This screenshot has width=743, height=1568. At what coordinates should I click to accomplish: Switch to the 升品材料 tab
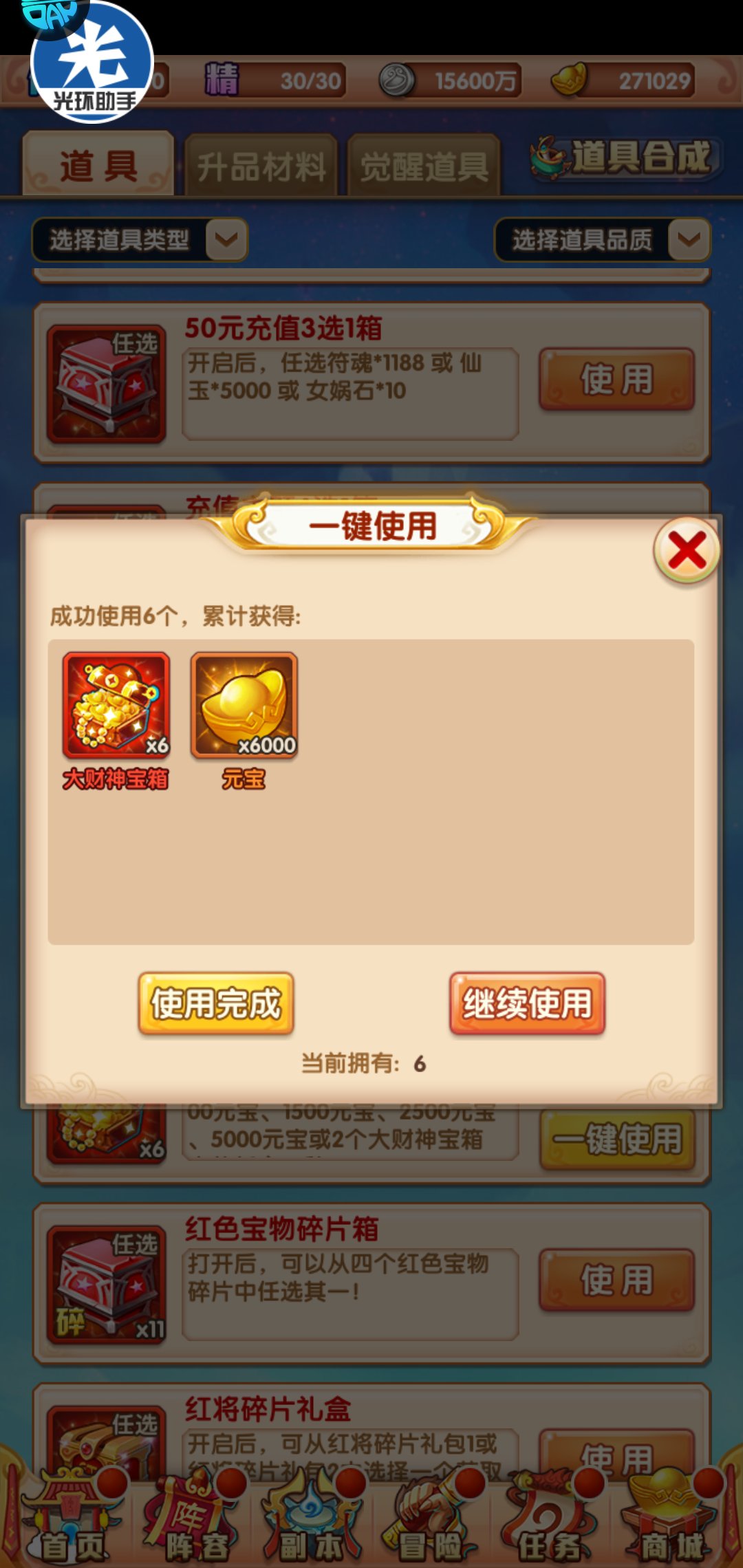pyautogui.click(x=261, y=166)
